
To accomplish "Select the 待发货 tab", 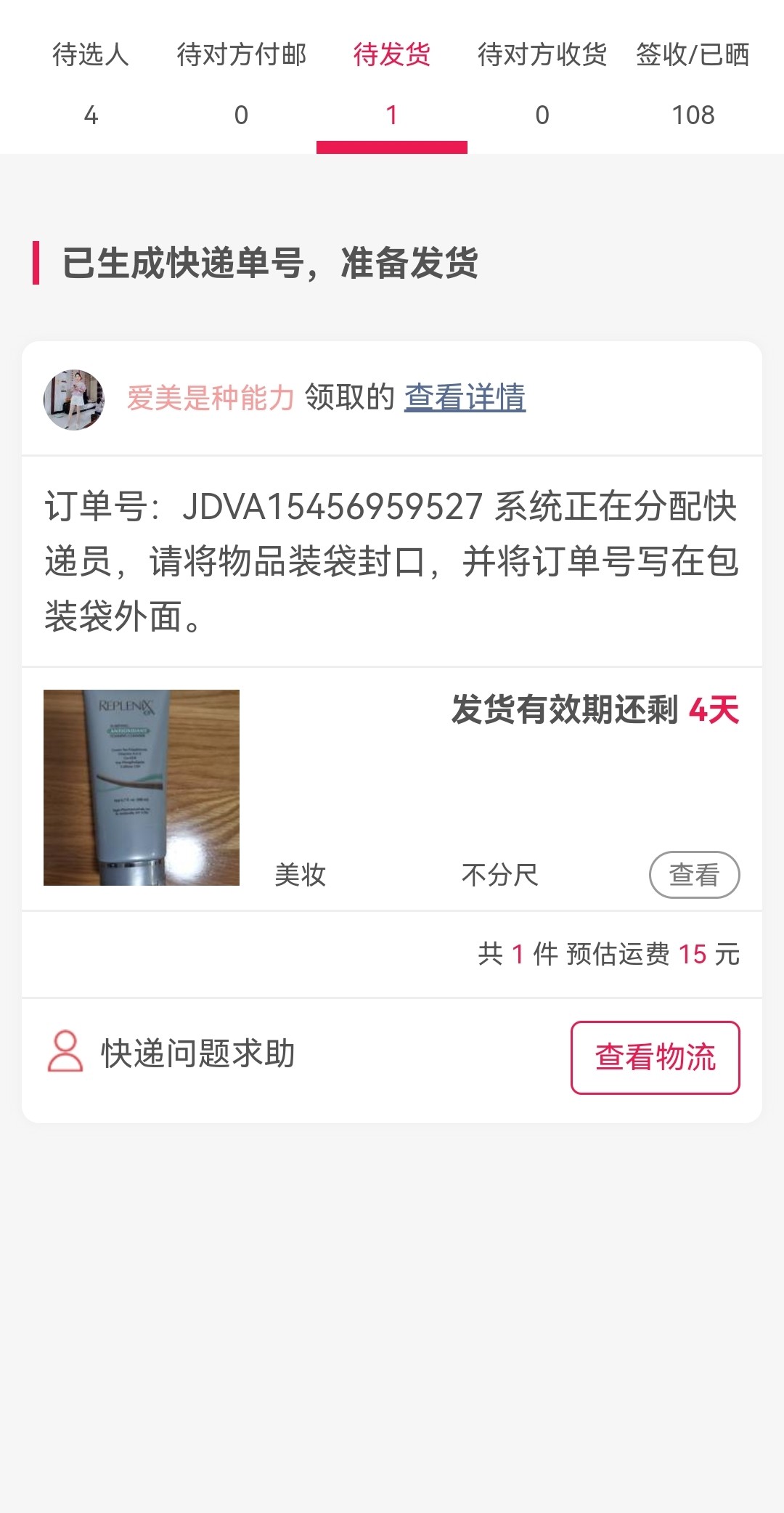I will point(392,80).
